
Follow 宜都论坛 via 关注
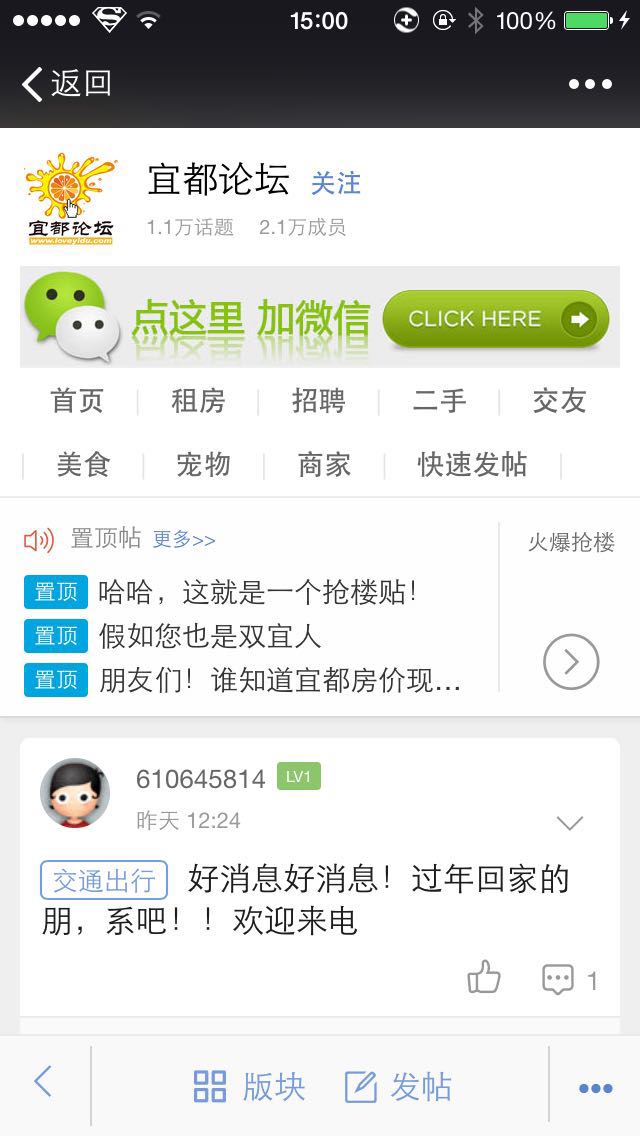tap(335, 183)
